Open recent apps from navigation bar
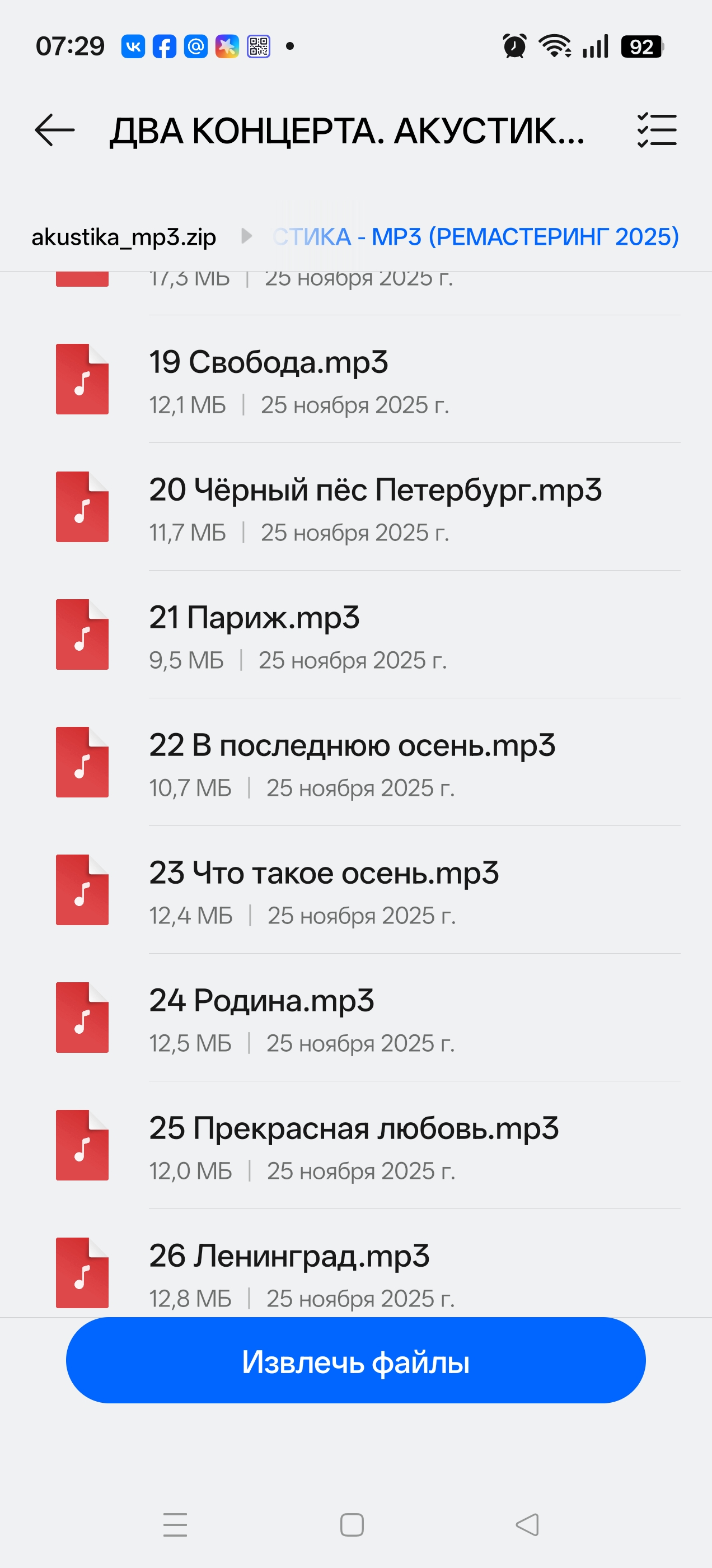Image resolution: width=712 pixels, height=1568 pixels. (175, 1525)
